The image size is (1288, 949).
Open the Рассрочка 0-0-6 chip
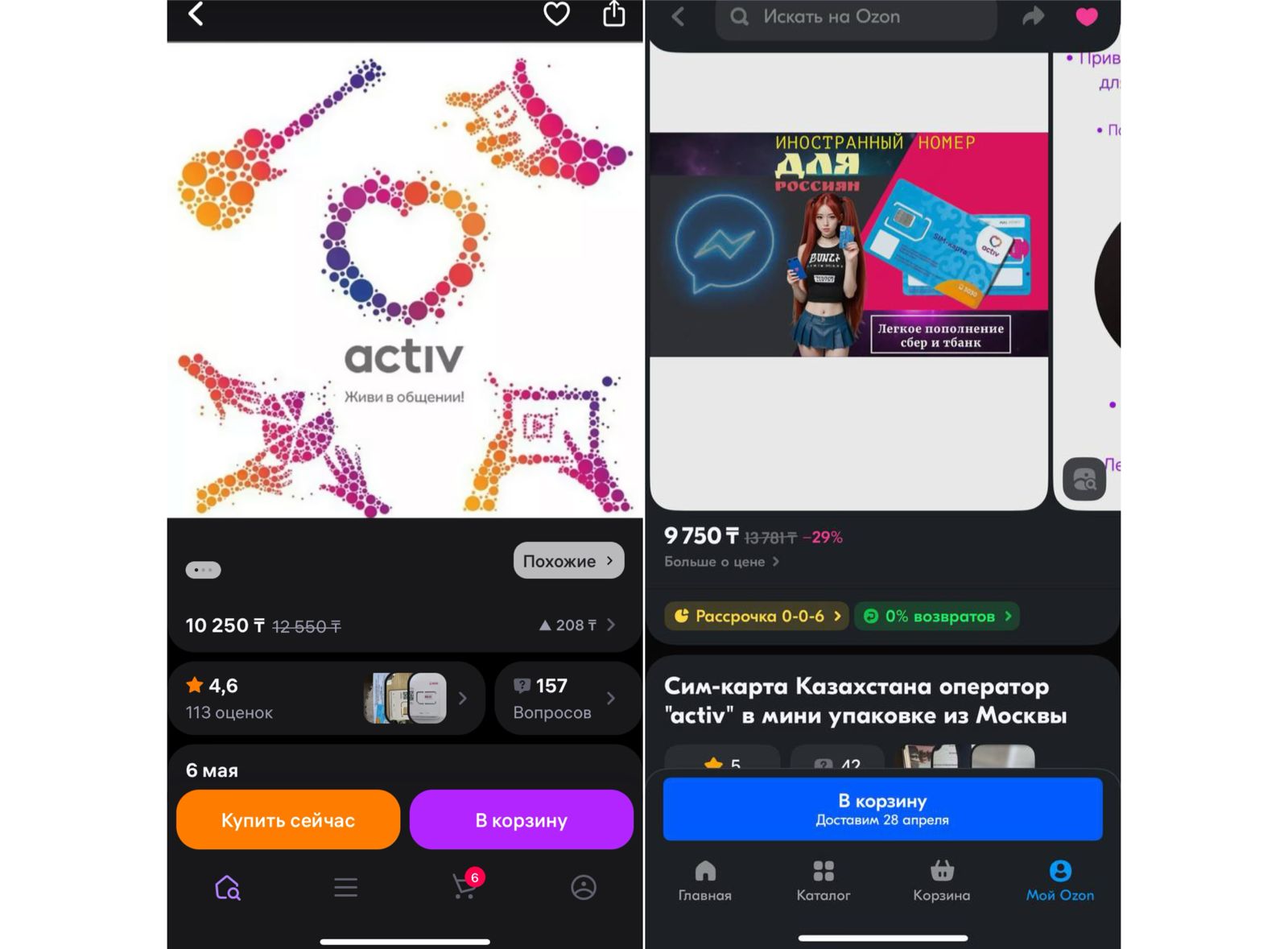pyautogui.click(x=757, y=617)
